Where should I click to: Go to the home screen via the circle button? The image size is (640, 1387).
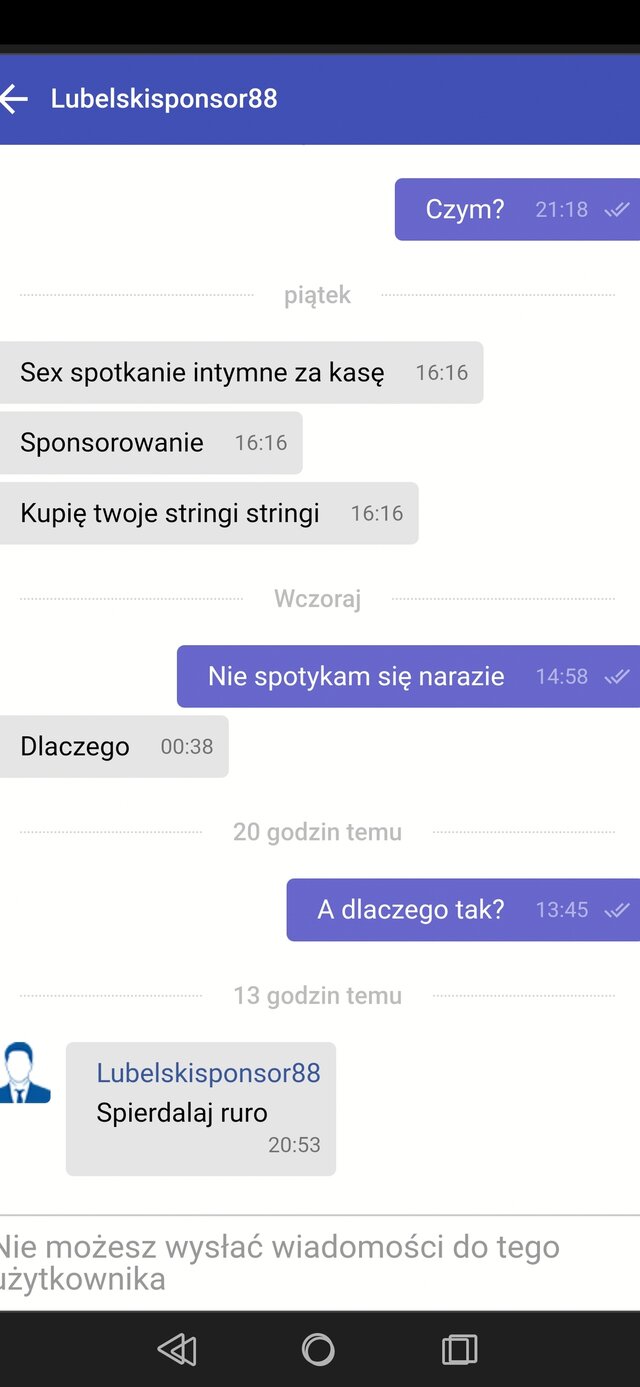(318, 1350)
